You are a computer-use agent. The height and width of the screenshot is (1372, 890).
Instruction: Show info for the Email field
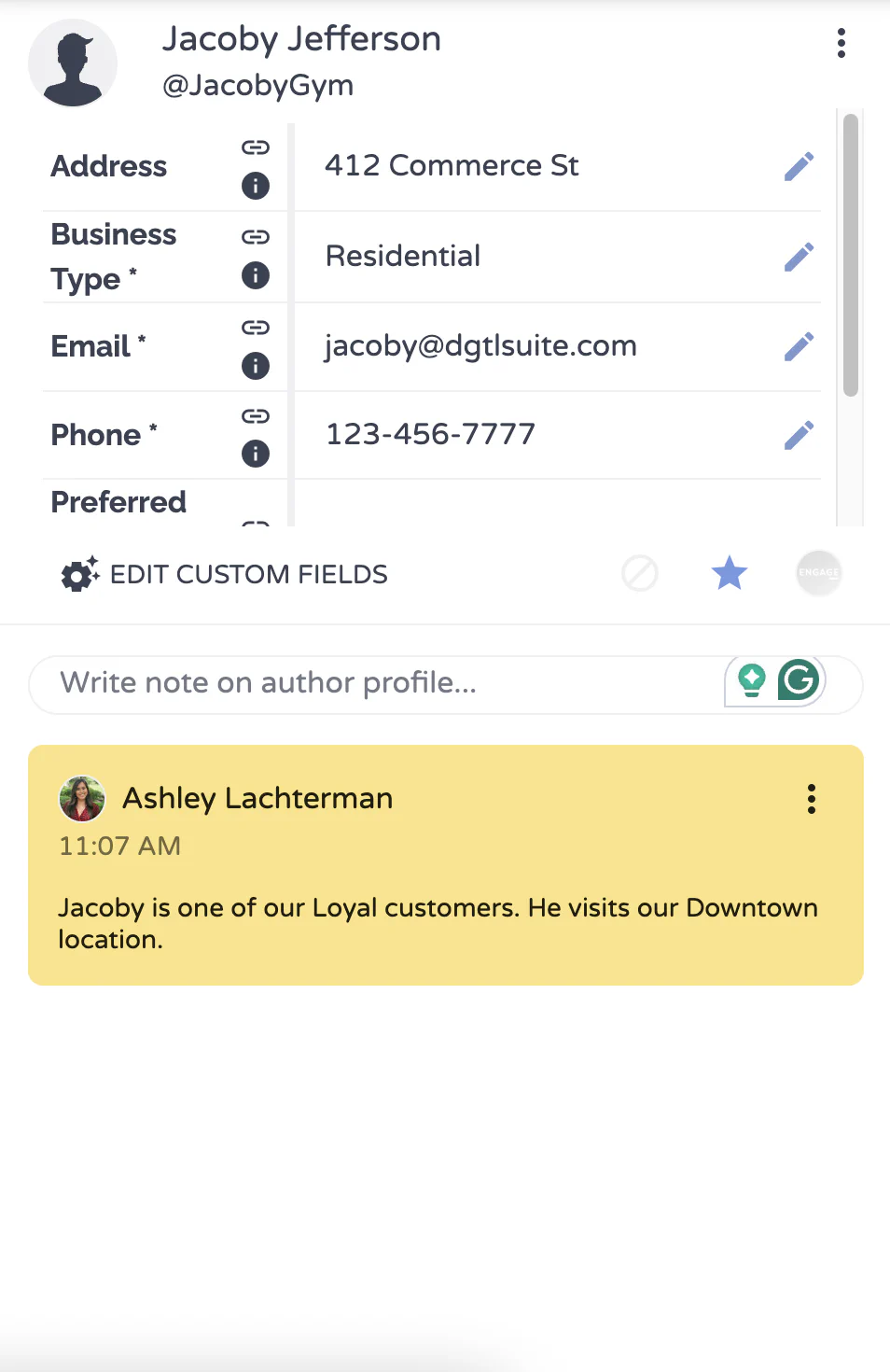[255, 366]
